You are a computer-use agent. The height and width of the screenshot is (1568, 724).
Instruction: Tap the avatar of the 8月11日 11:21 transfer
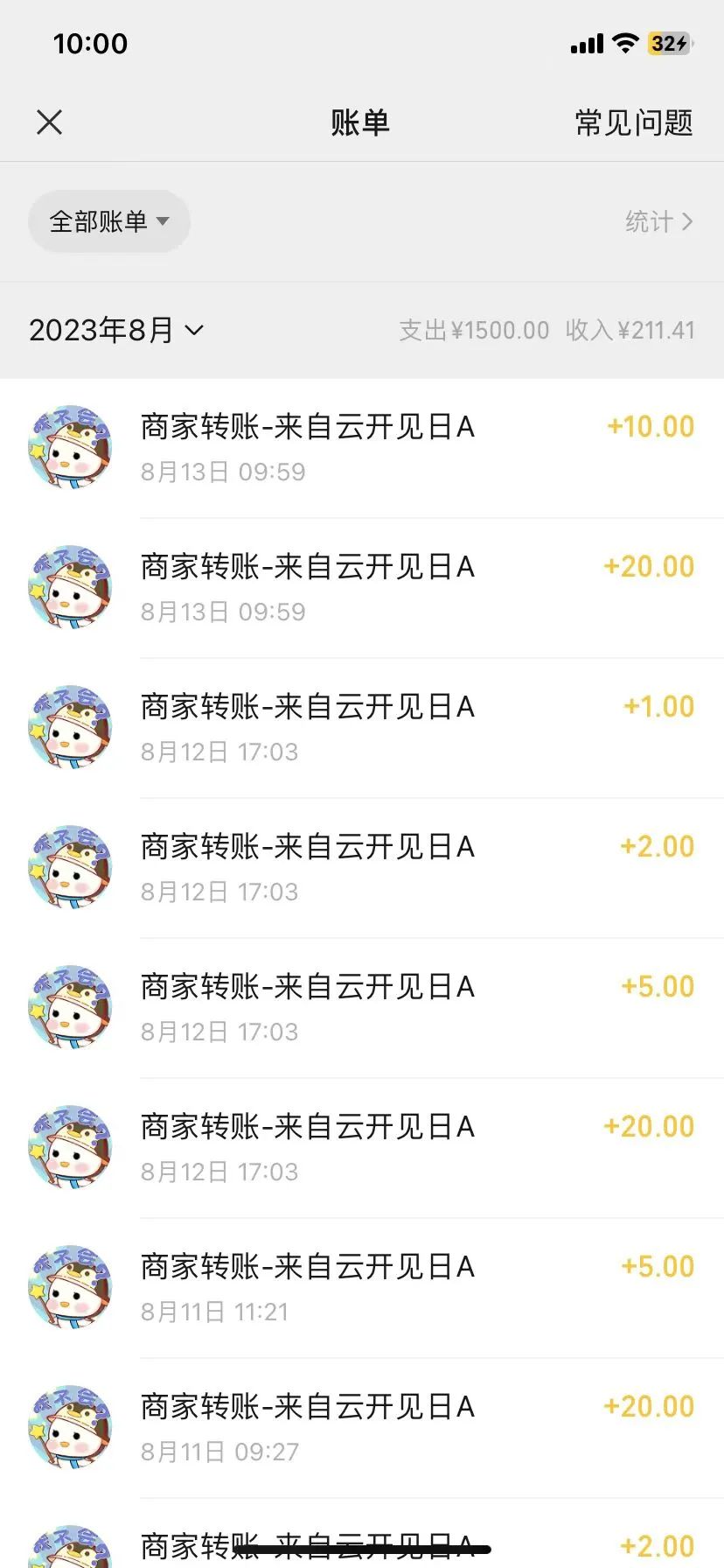pyautogui.click(x=70, y=1286)
